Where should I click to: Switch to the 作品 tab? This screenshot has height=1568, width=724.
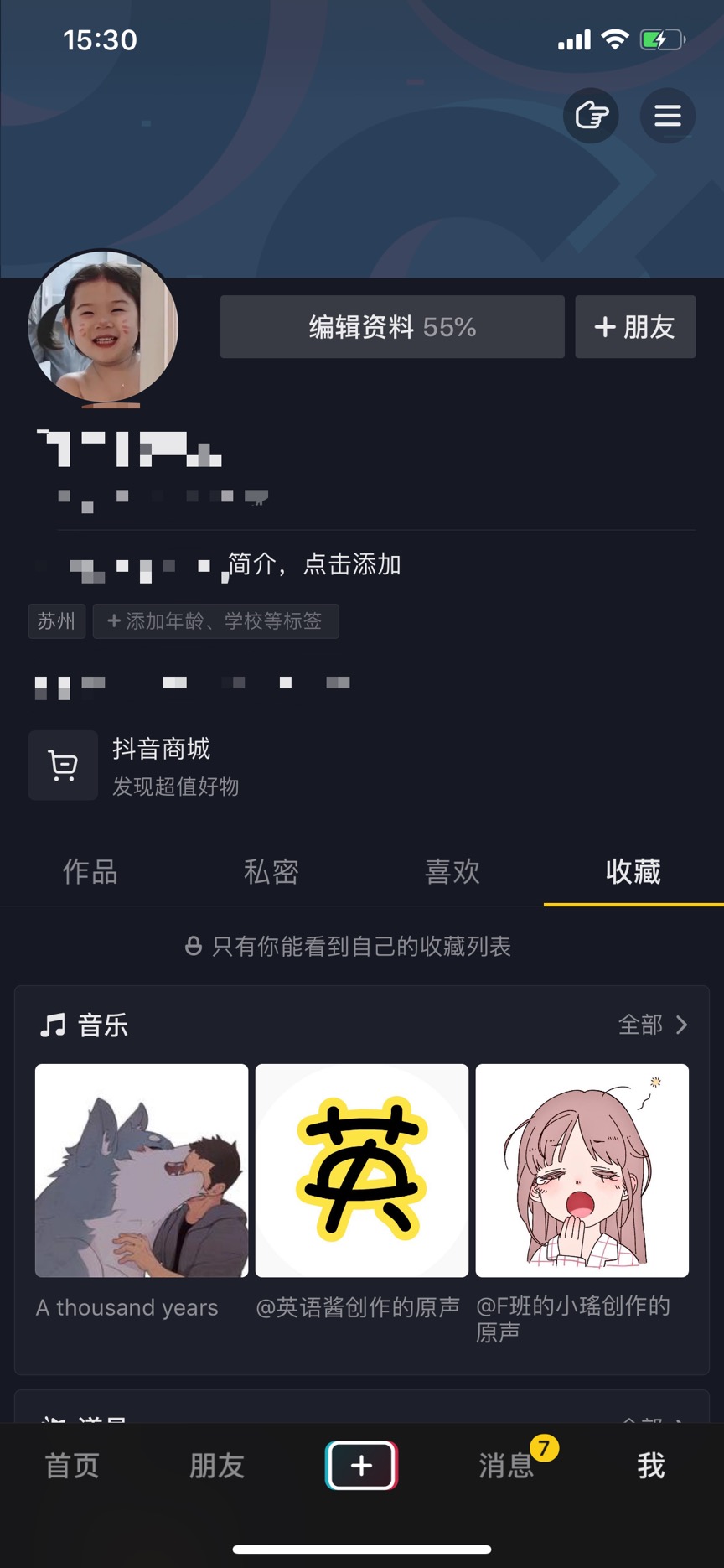pos(90,872)
